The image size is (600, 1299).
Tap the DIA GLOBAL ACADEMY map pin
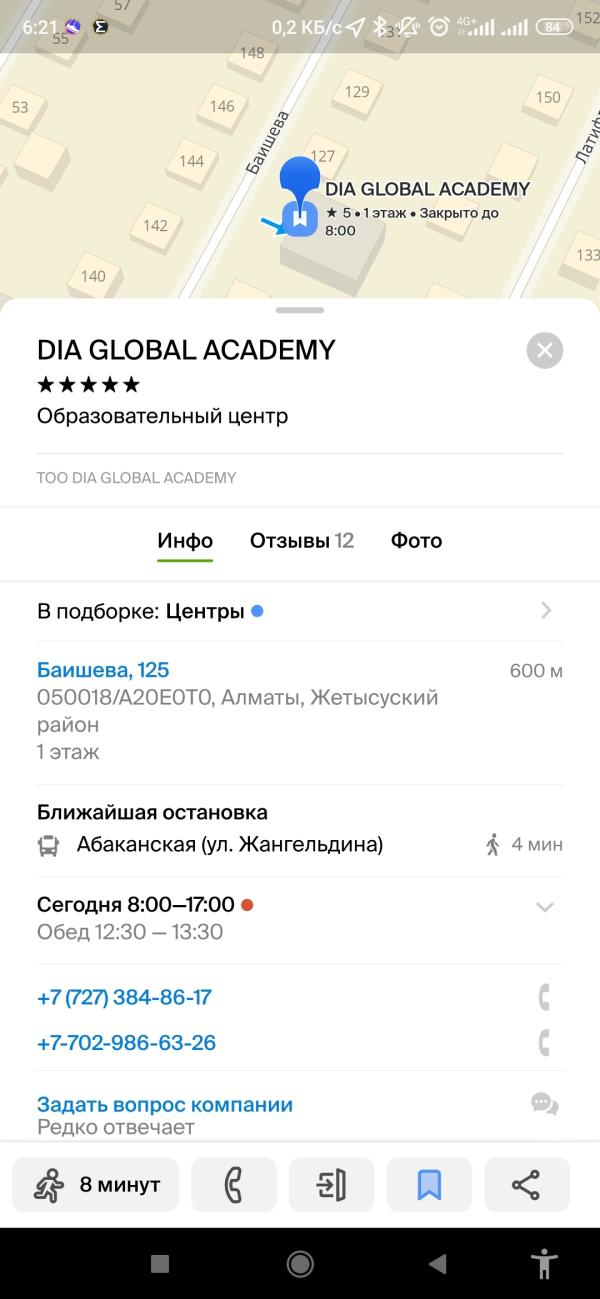pos(298,195)
